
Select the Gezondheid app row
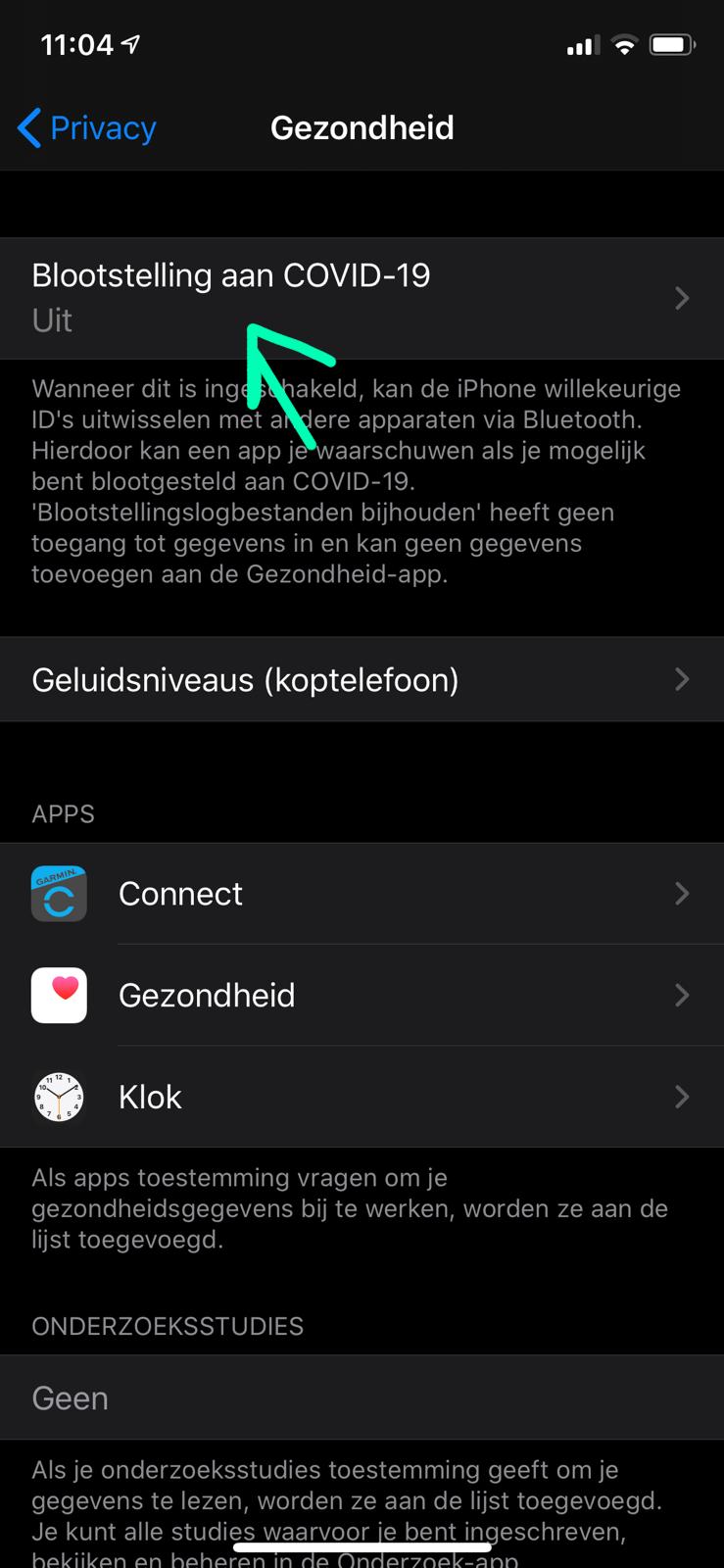coord(362,996)
